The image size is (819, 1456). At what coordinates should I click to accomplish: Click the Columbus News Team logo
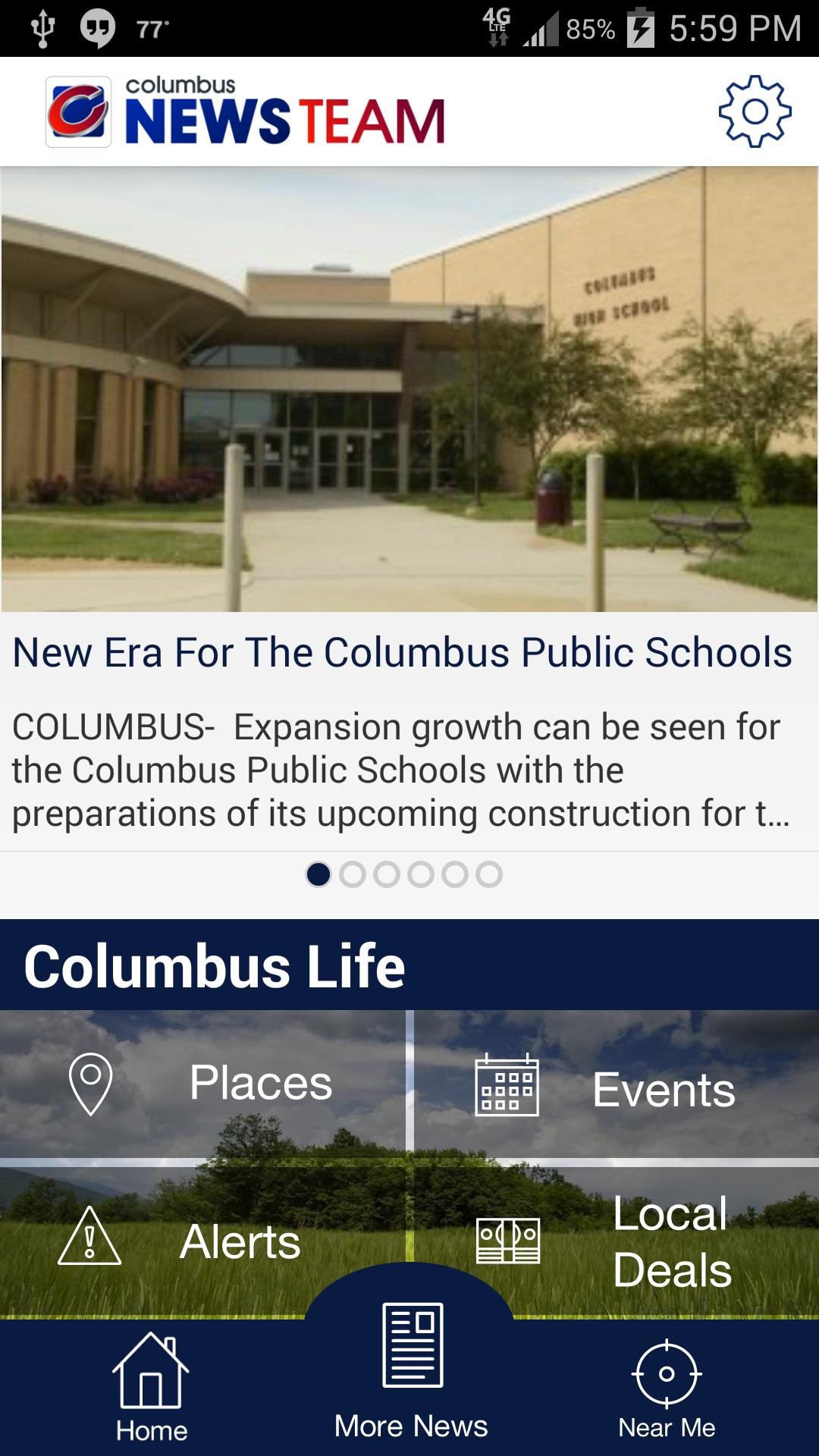point(243,111)
